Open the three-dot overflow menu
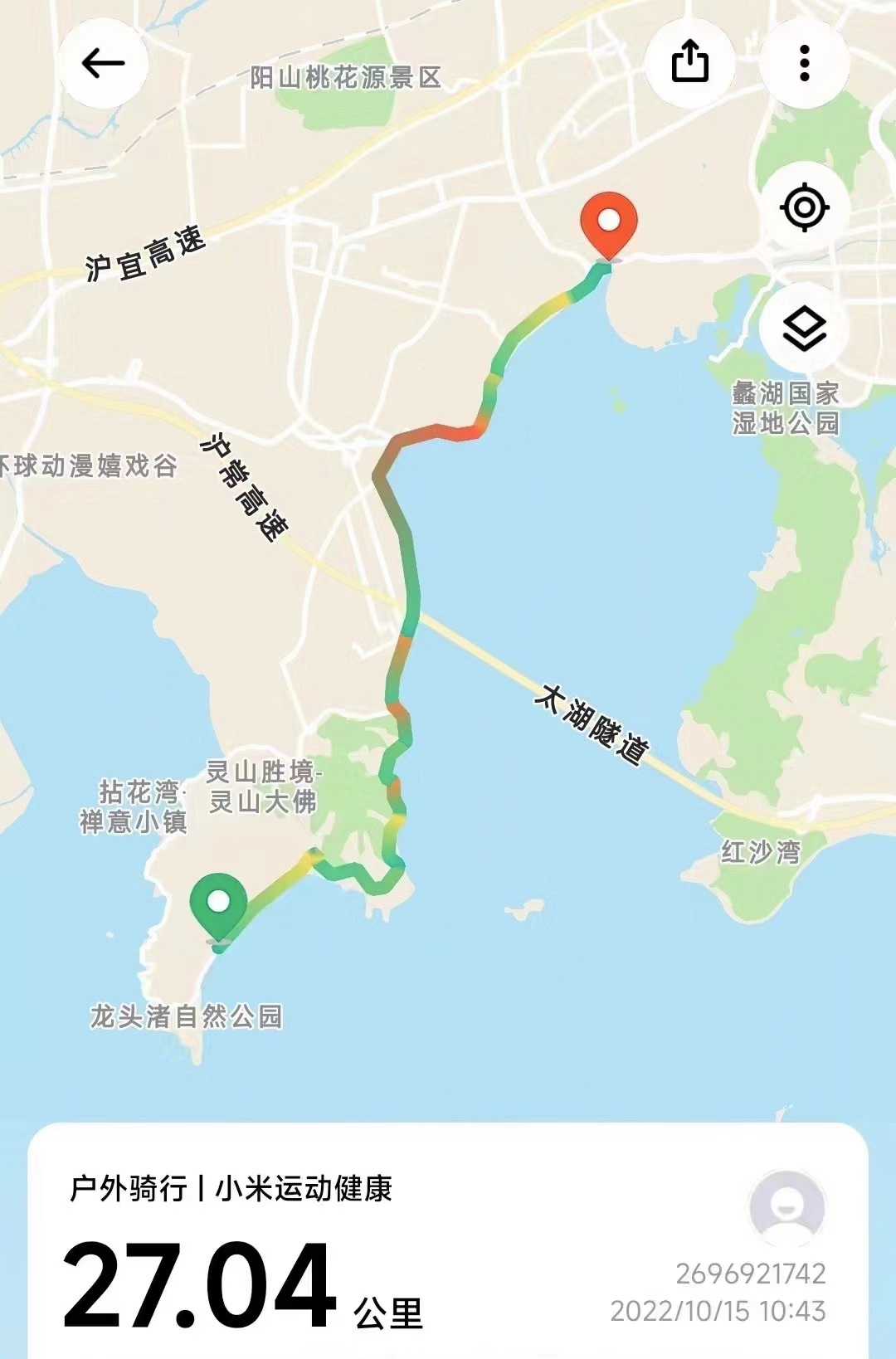The image size is (896, 1359). tap(804, 63)
